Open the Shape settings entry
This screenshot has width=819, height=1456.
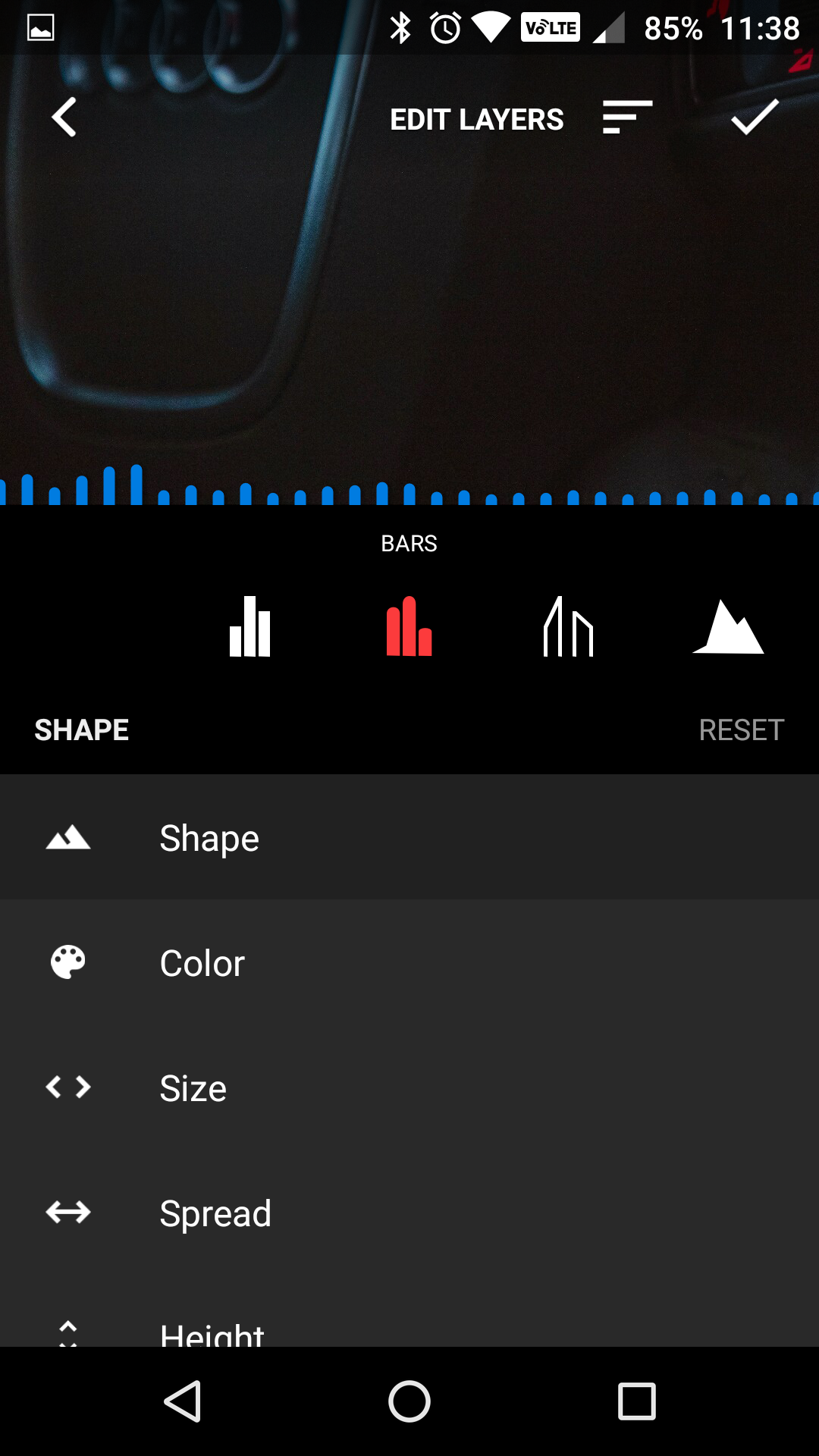pyautogui.click(x=209, y=837)
